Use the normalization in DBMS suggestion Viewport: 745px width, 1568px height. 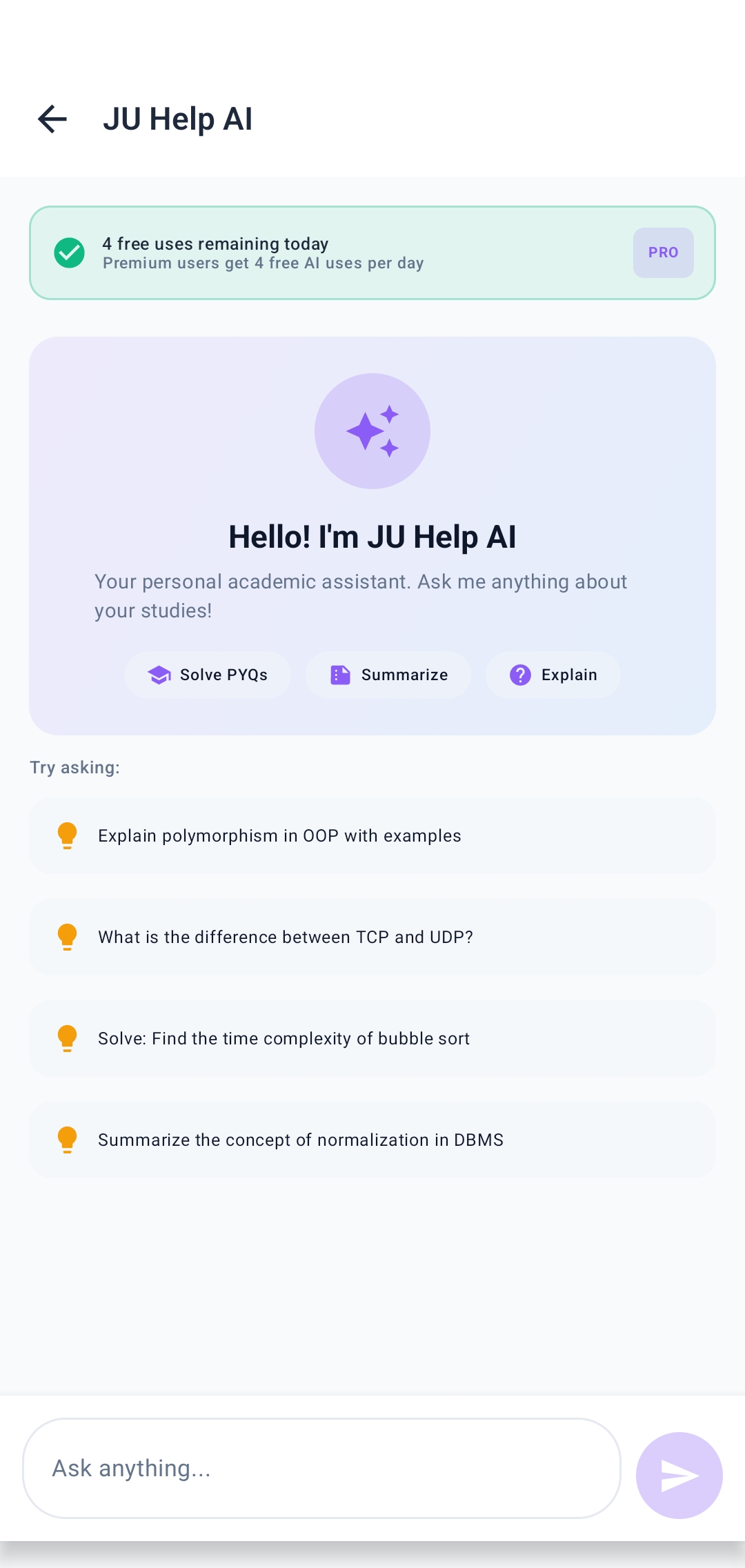[372, 1140]
